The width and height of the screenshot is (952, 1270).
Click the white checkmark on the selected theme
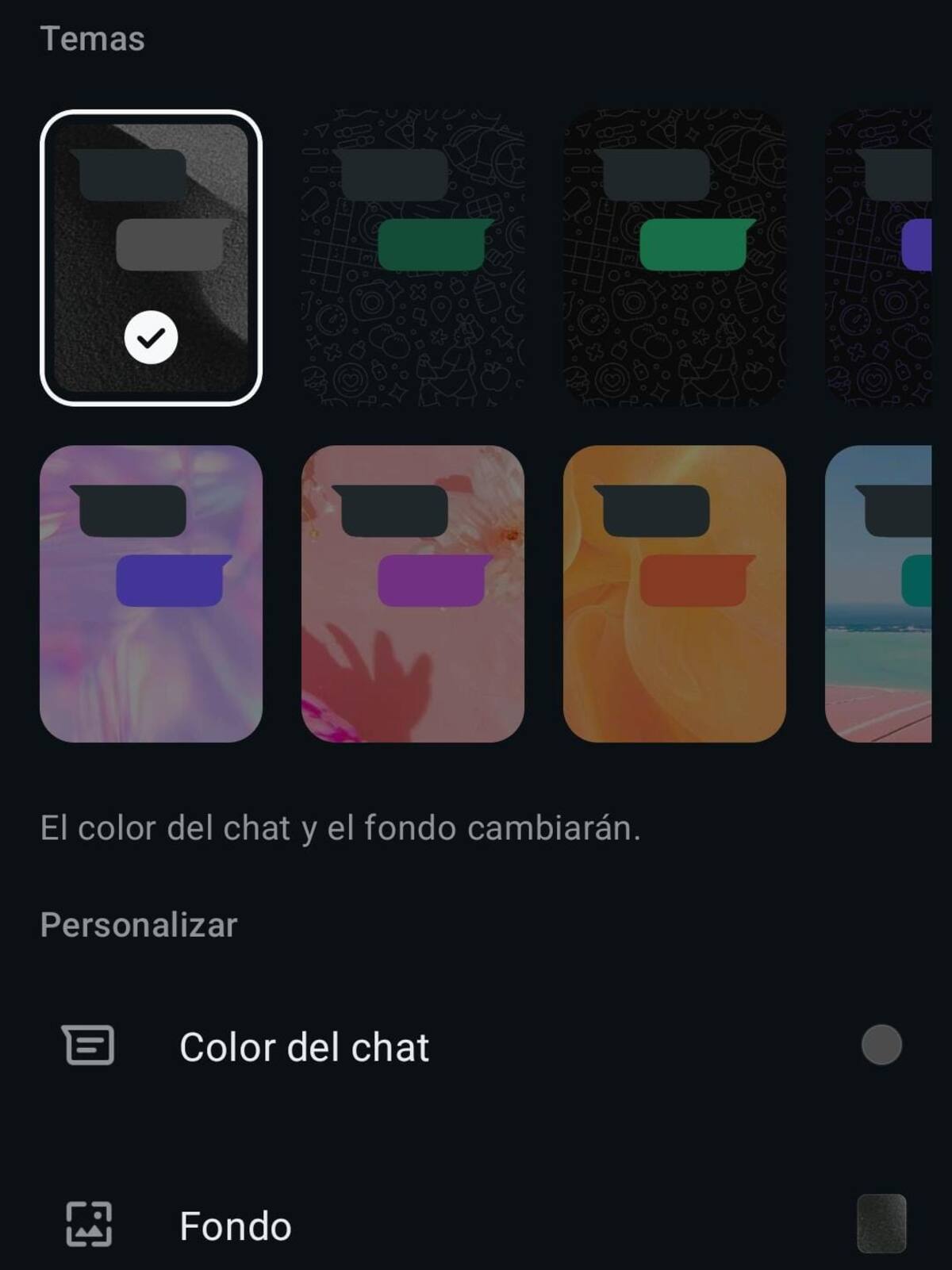pyautogui.click(x=152, y=336)
